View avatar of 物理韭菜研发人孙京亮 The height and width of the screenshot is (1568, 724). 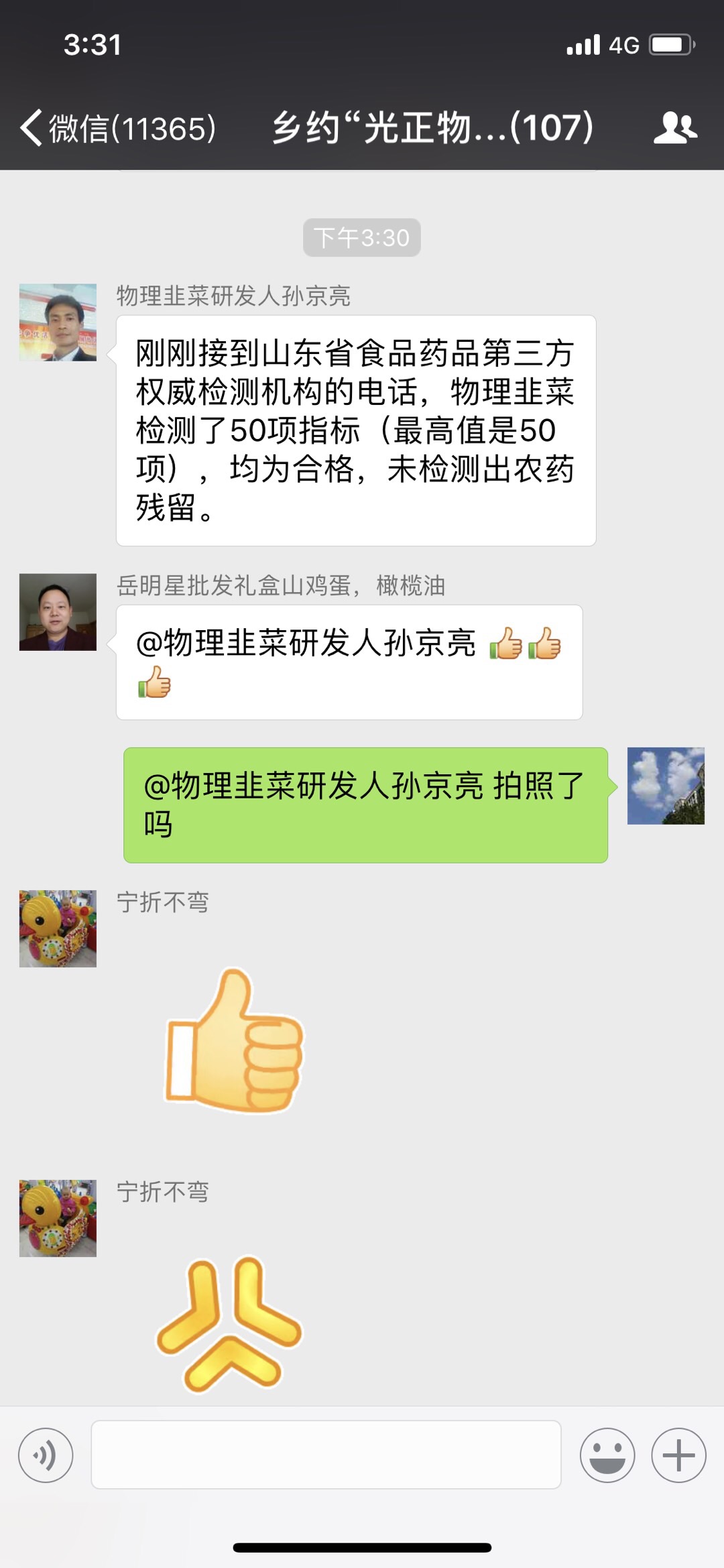(x=58, y=322)
